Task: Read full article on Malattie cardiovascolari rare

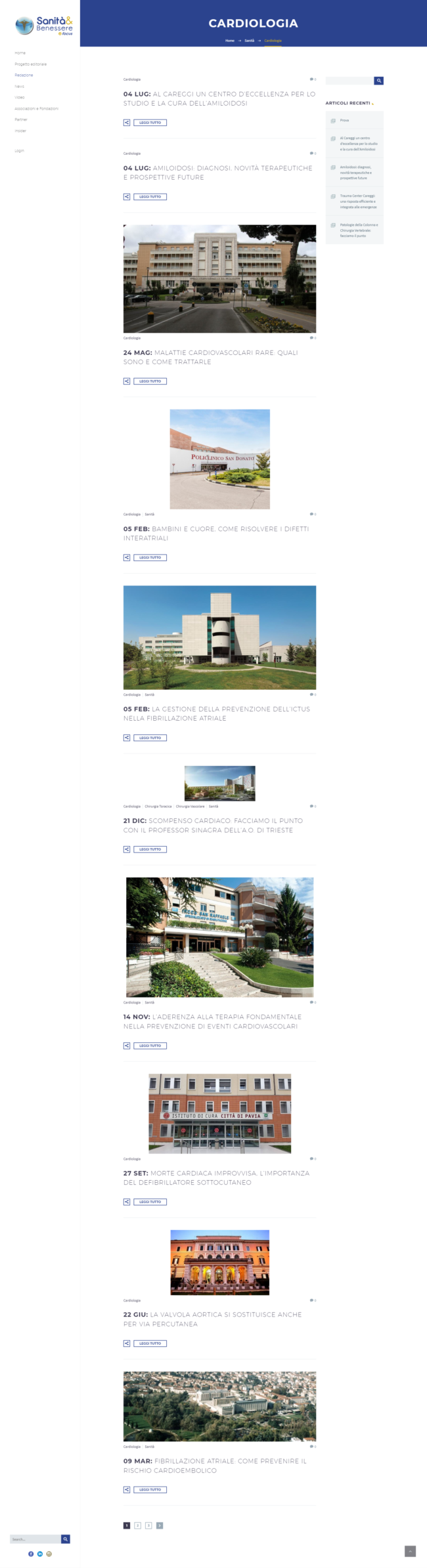Action: click(x=150, y=381)
